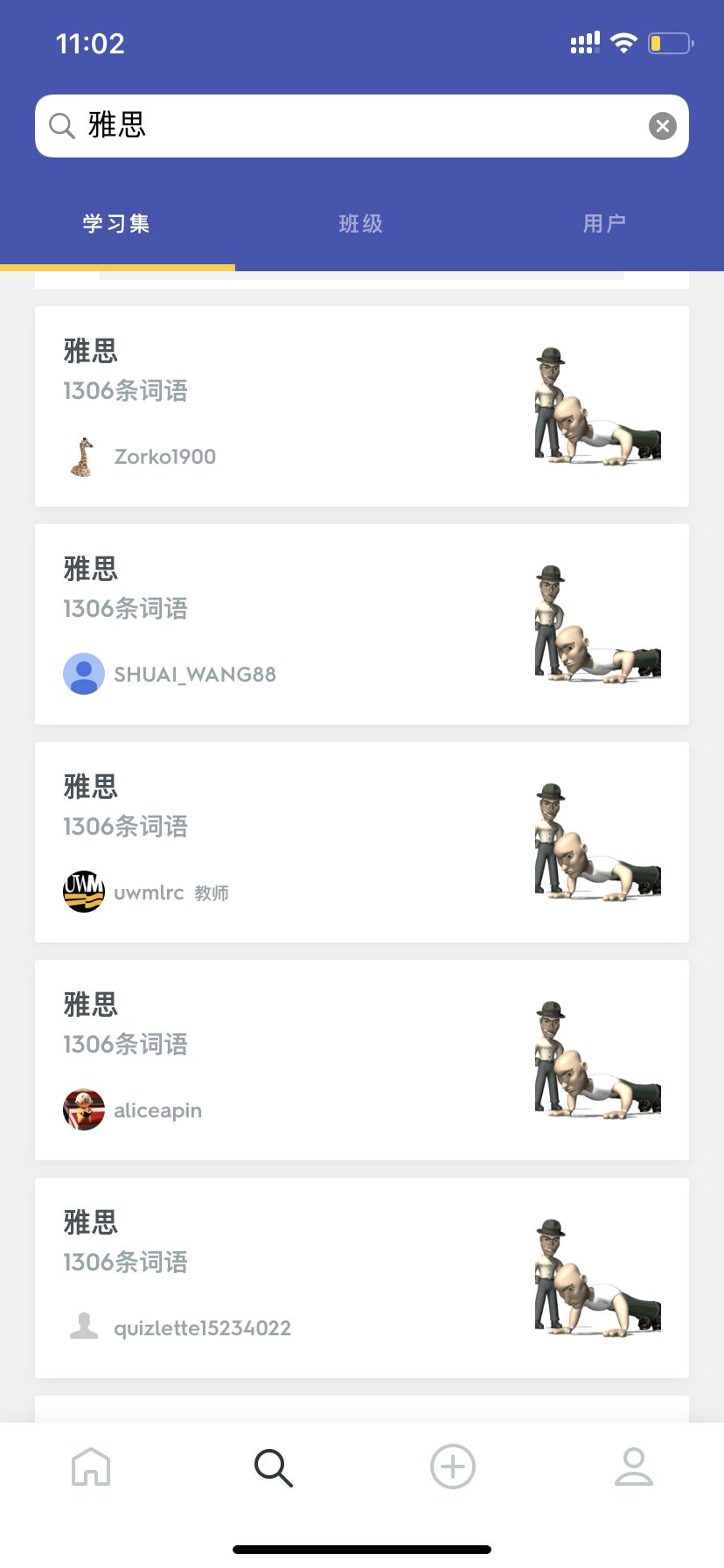The image size is (724, 1568).
Task: Select the 学习集 tab
Action: pos(115,223)
